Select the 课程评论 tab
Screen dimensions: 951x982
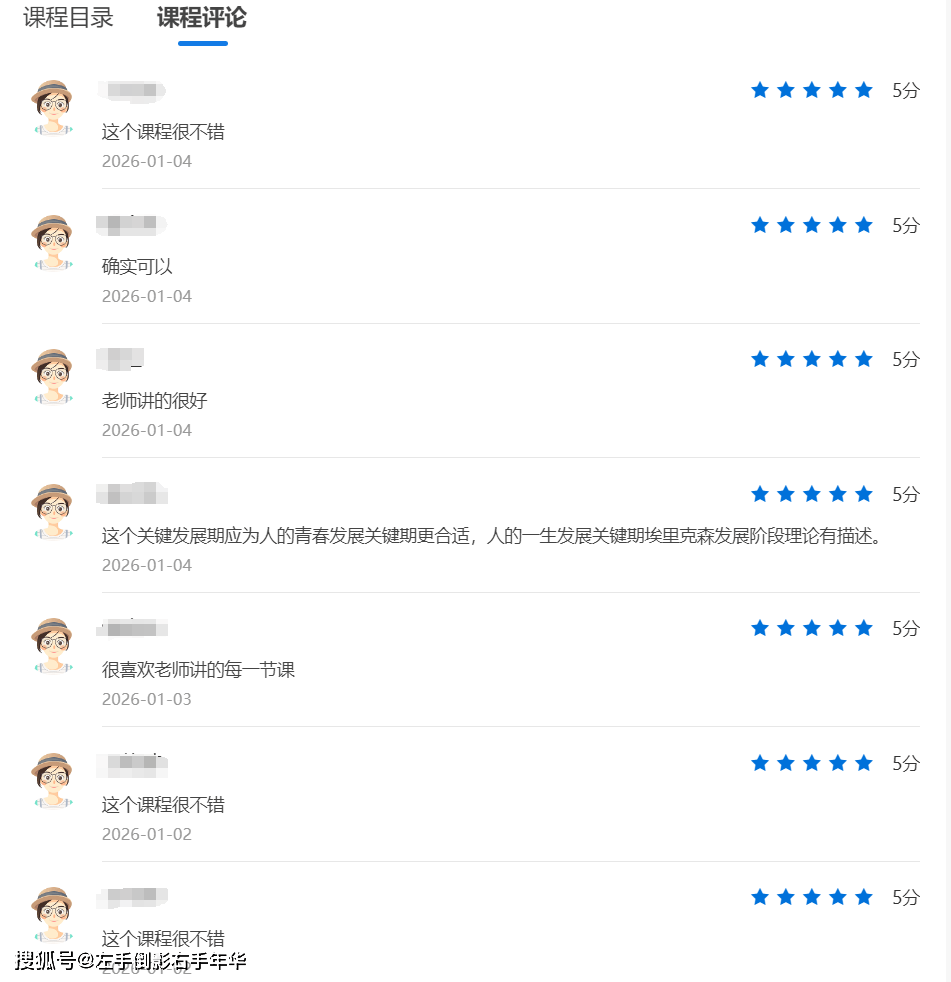tap(202, 18)
